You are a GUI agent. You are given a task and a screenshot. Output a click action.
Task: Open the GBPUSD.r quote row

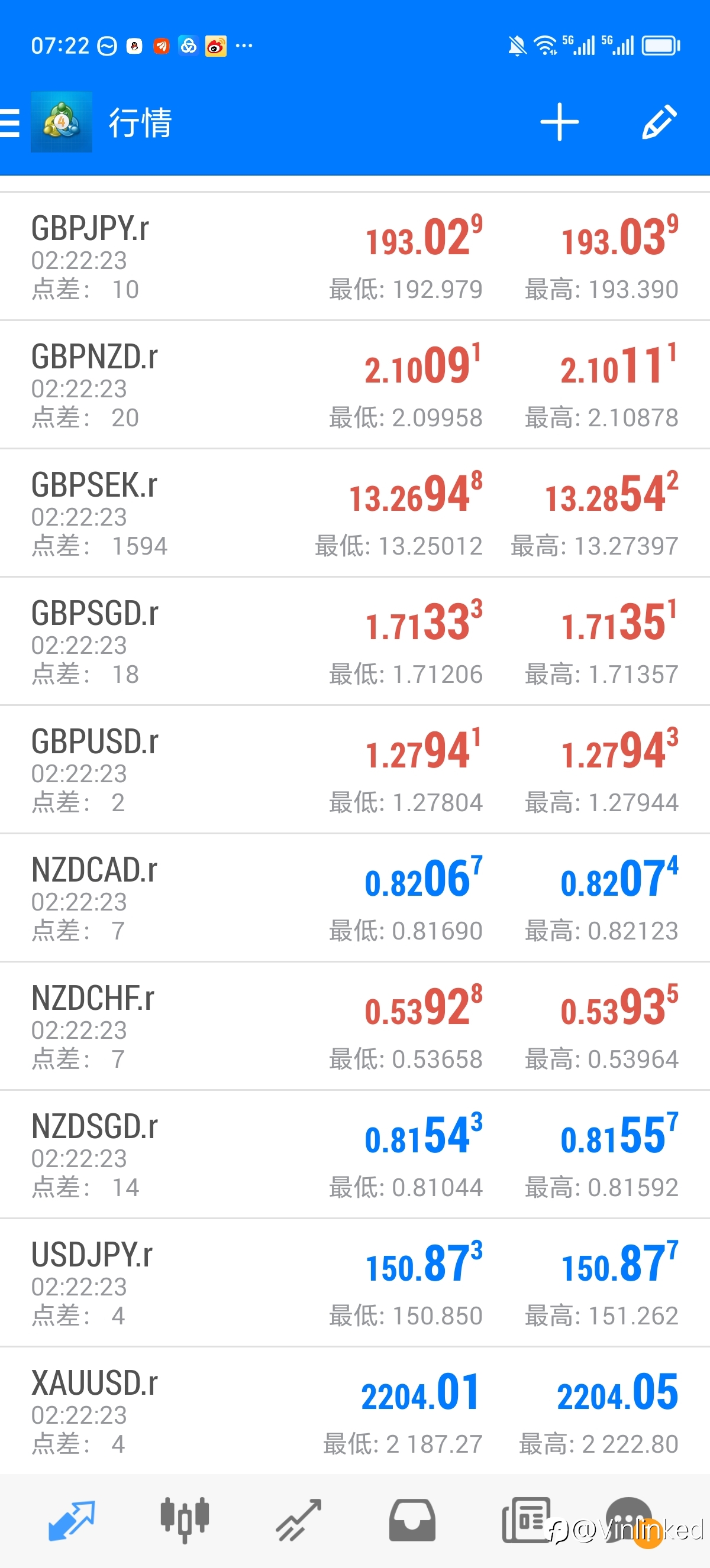pos(355,770)
